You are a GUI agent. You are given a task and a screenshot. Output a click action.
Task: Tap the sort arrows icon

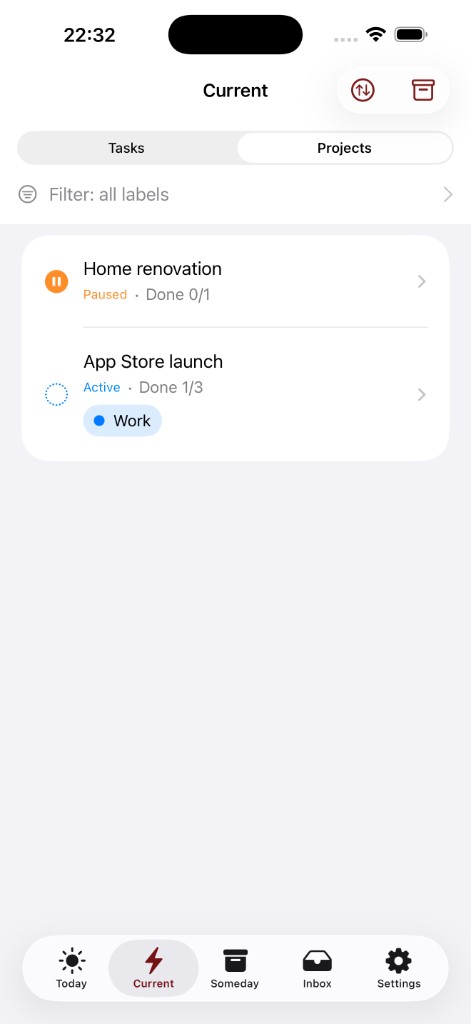coord(363,90)
